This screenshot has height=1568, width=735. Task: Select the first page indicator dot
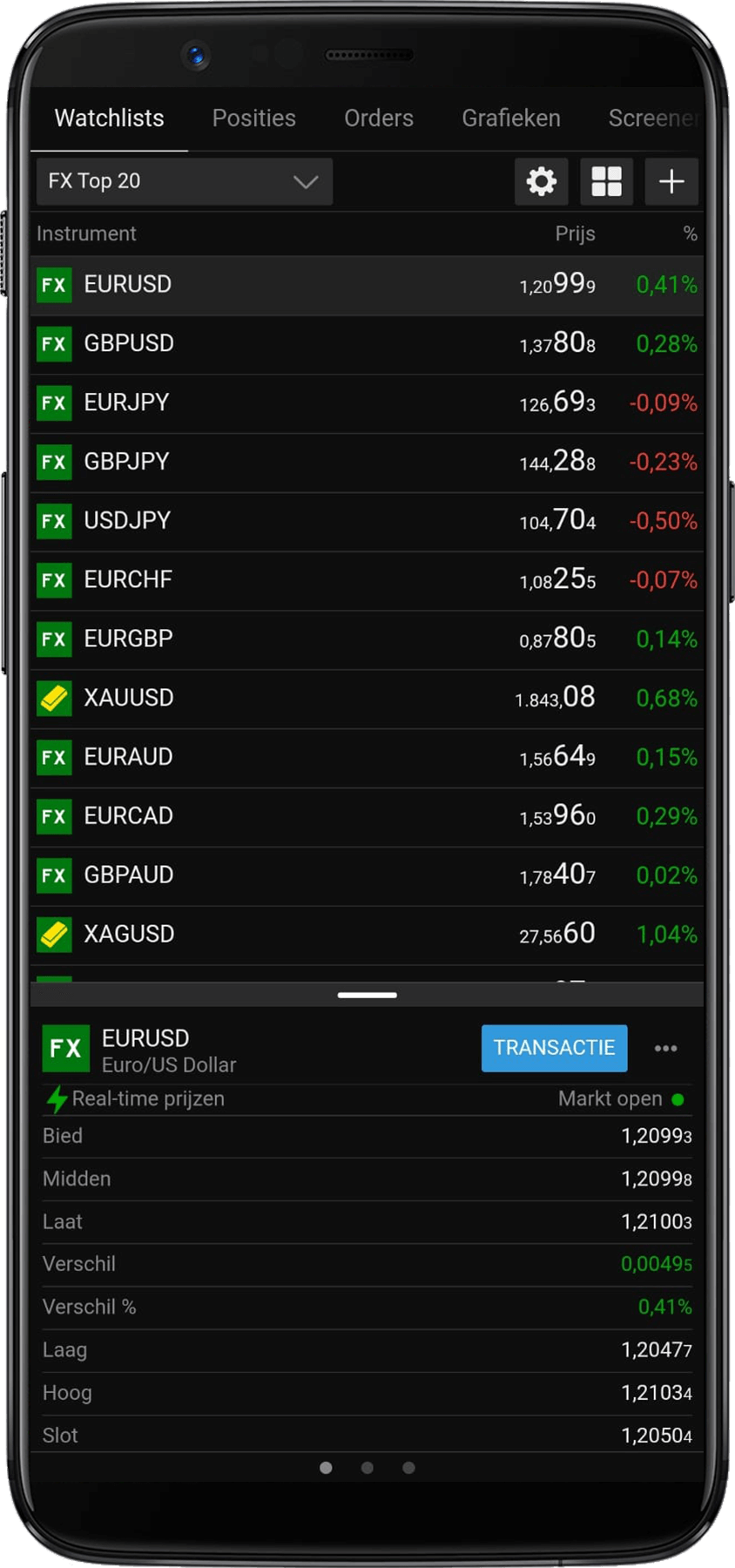coord(325,1468)
